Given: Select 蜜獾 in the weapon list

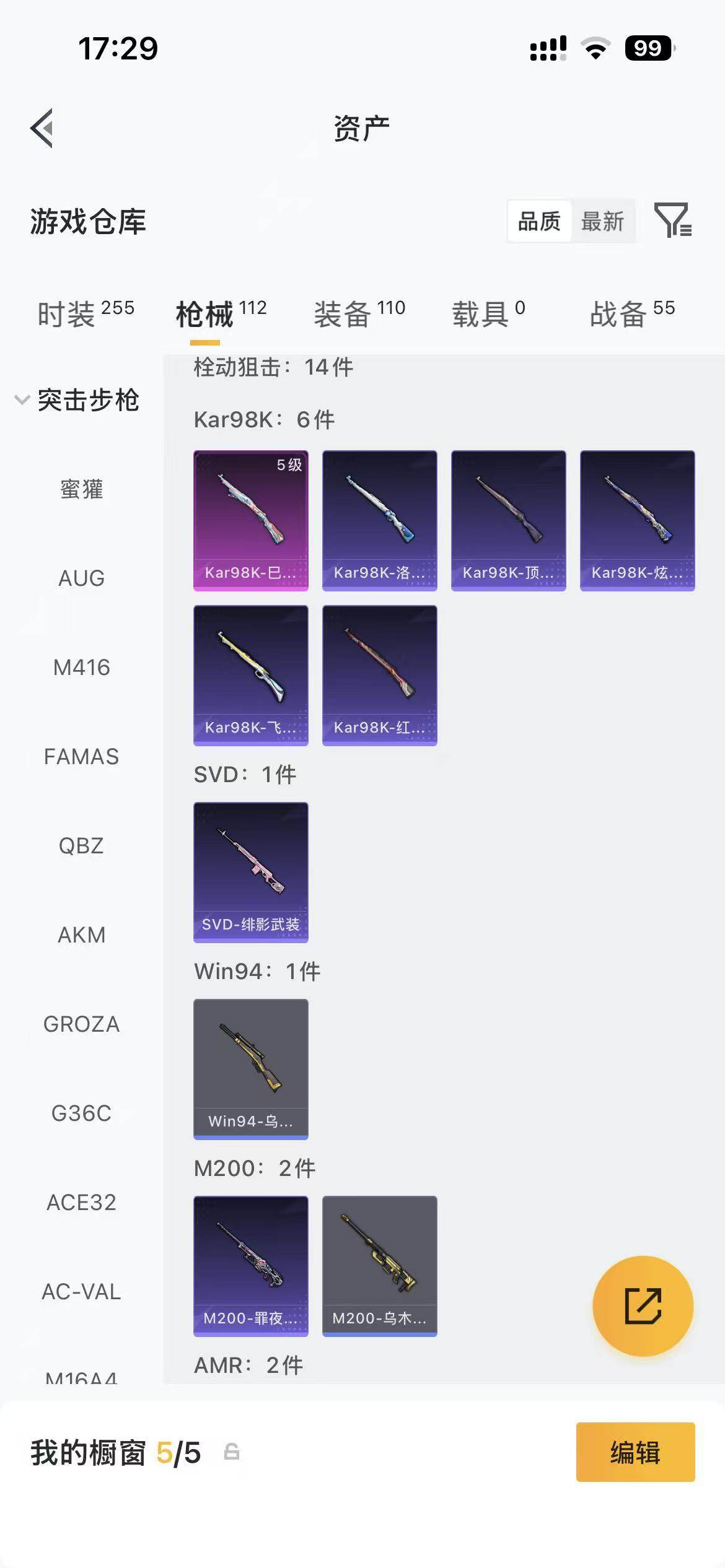Looking at the screenshot, I should [81, 489].
